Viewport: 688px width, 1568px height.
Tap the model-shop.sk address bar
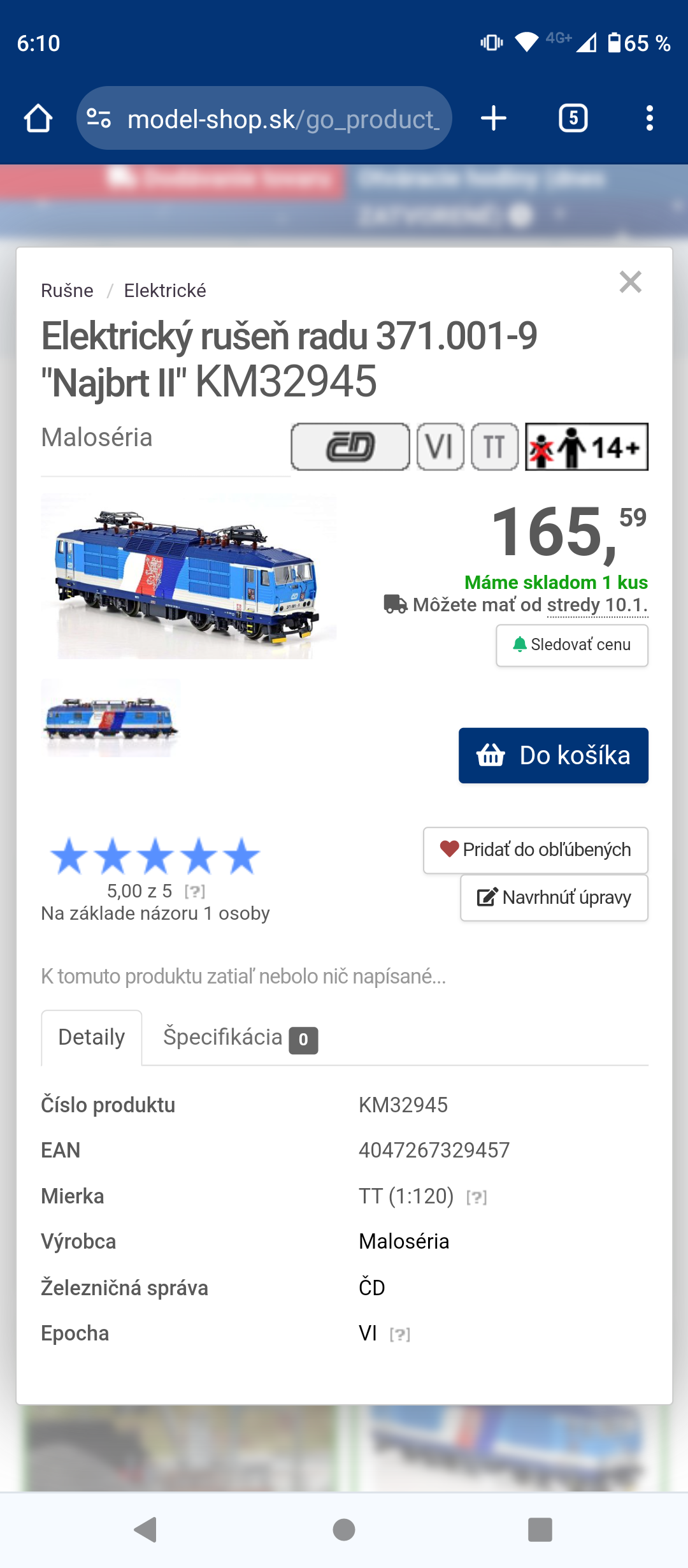point(264,119)
